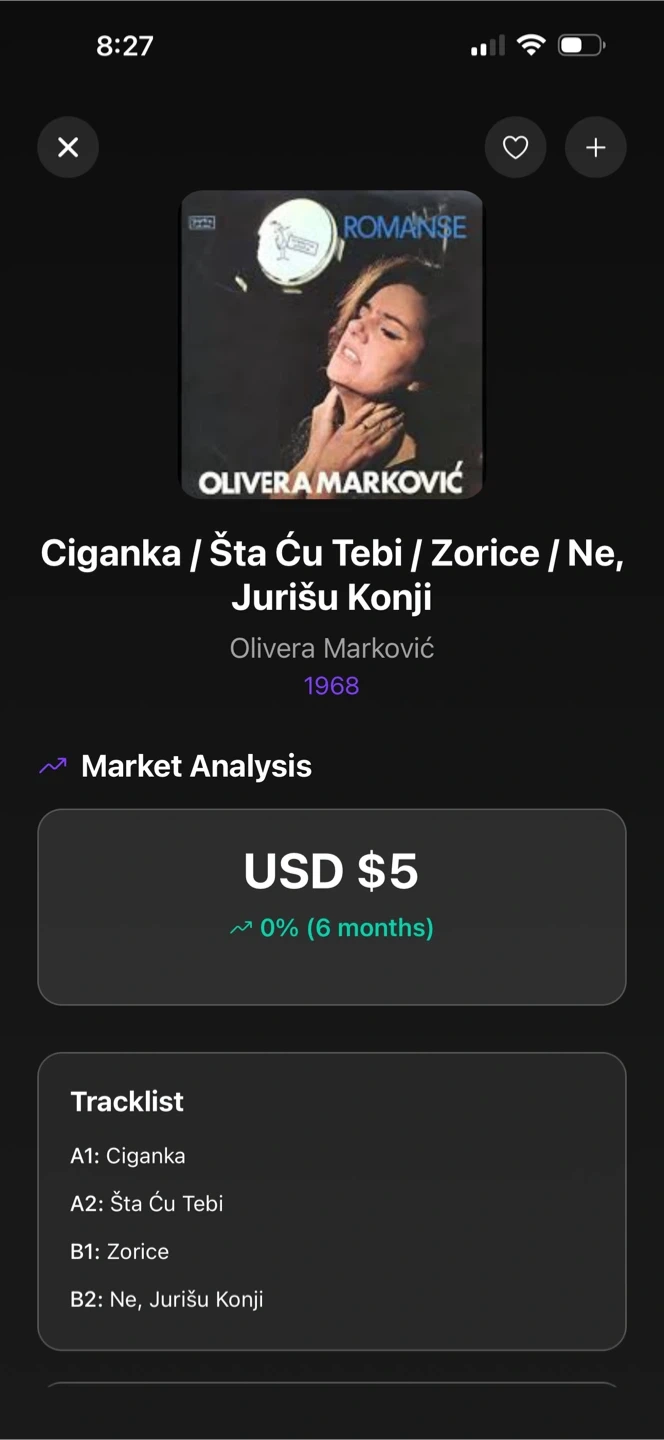This screenshot has width=664, height=1440.
Task: Tap the 1968 release year link
Action: pyautogui.click(x=331, y=686)
